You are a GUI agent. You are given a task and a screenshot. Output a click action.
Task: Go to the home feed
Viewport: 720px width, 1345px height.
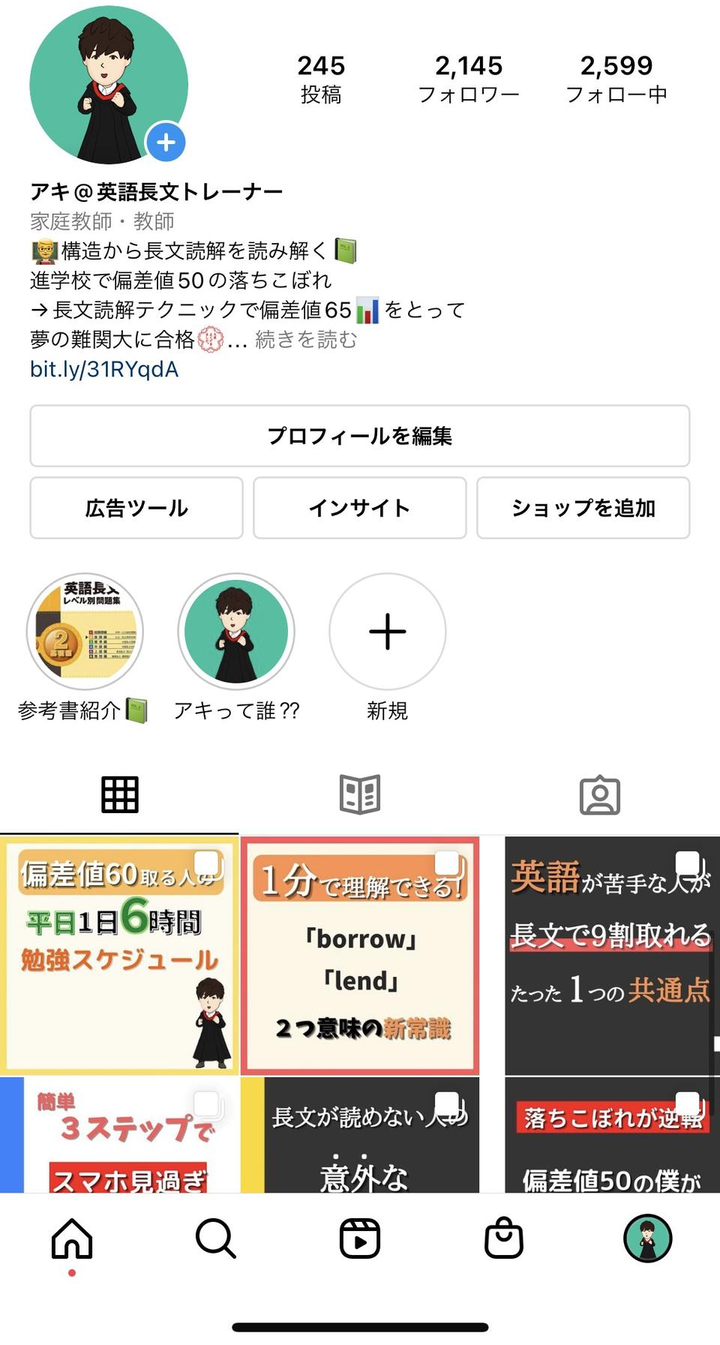(72, 1241)
